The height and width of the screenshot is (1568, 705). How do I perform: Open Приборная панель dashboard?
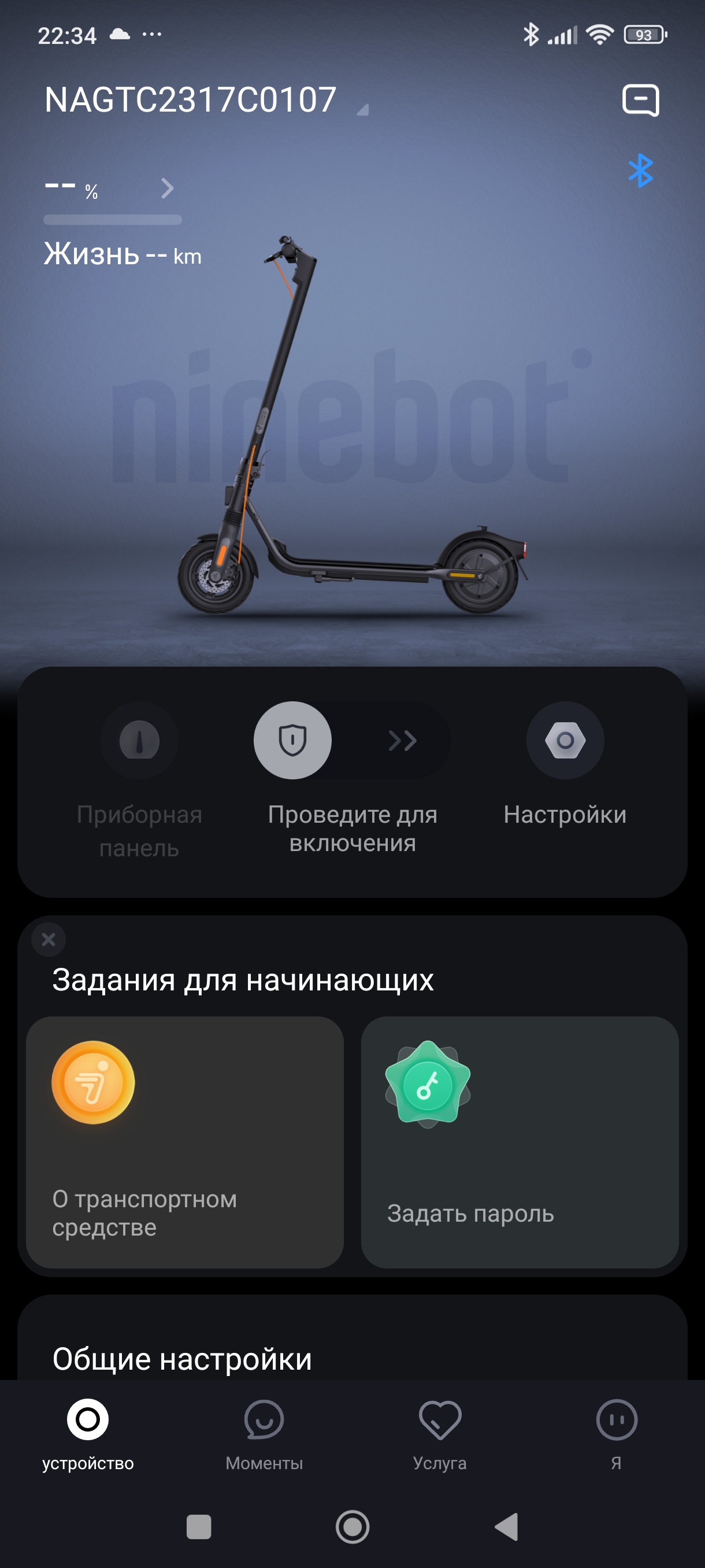pyautogui.click(x=139, y=741)
